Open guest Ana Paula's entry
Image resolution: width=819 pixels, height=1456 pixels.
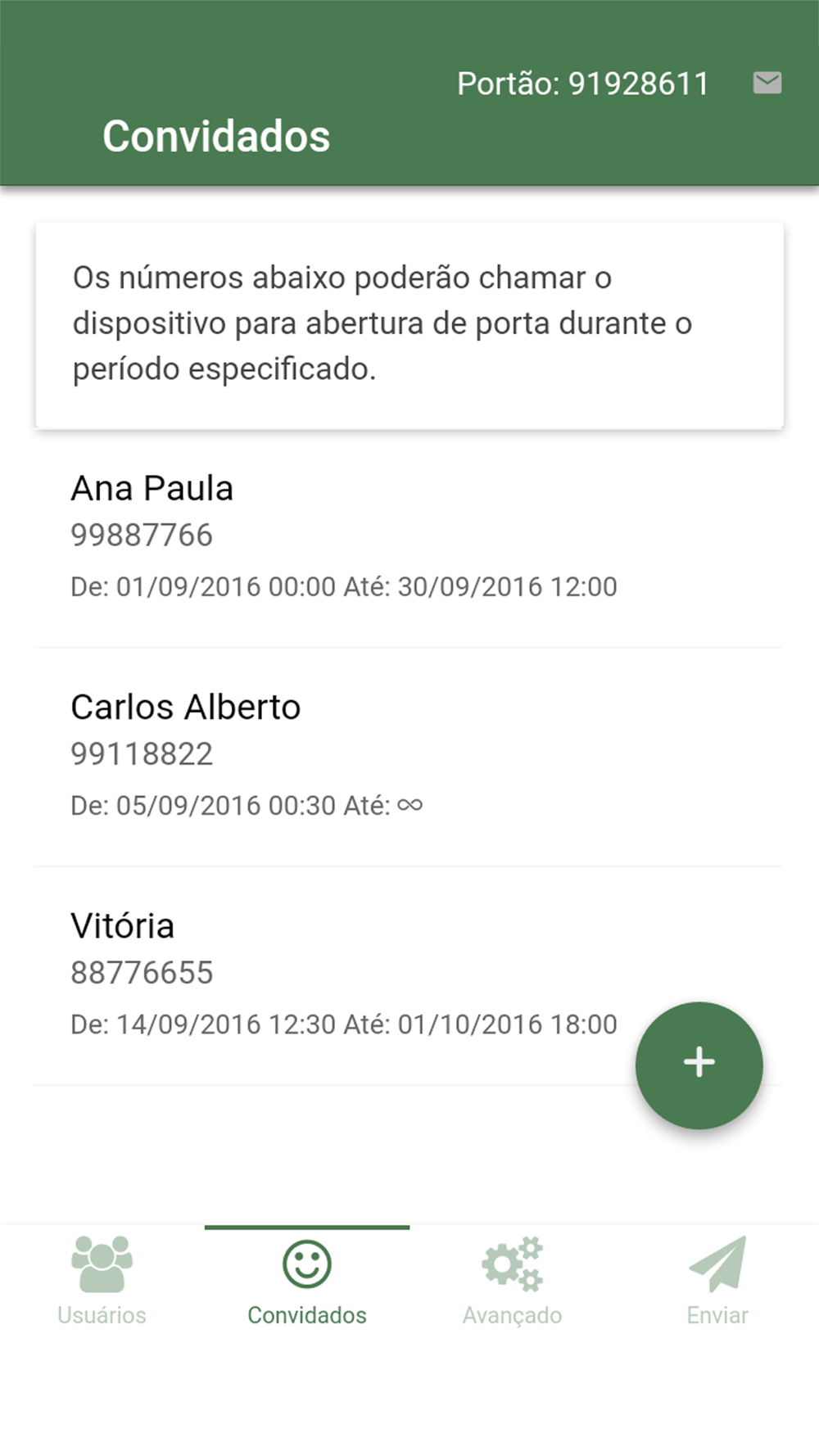[x=408, y=538]
